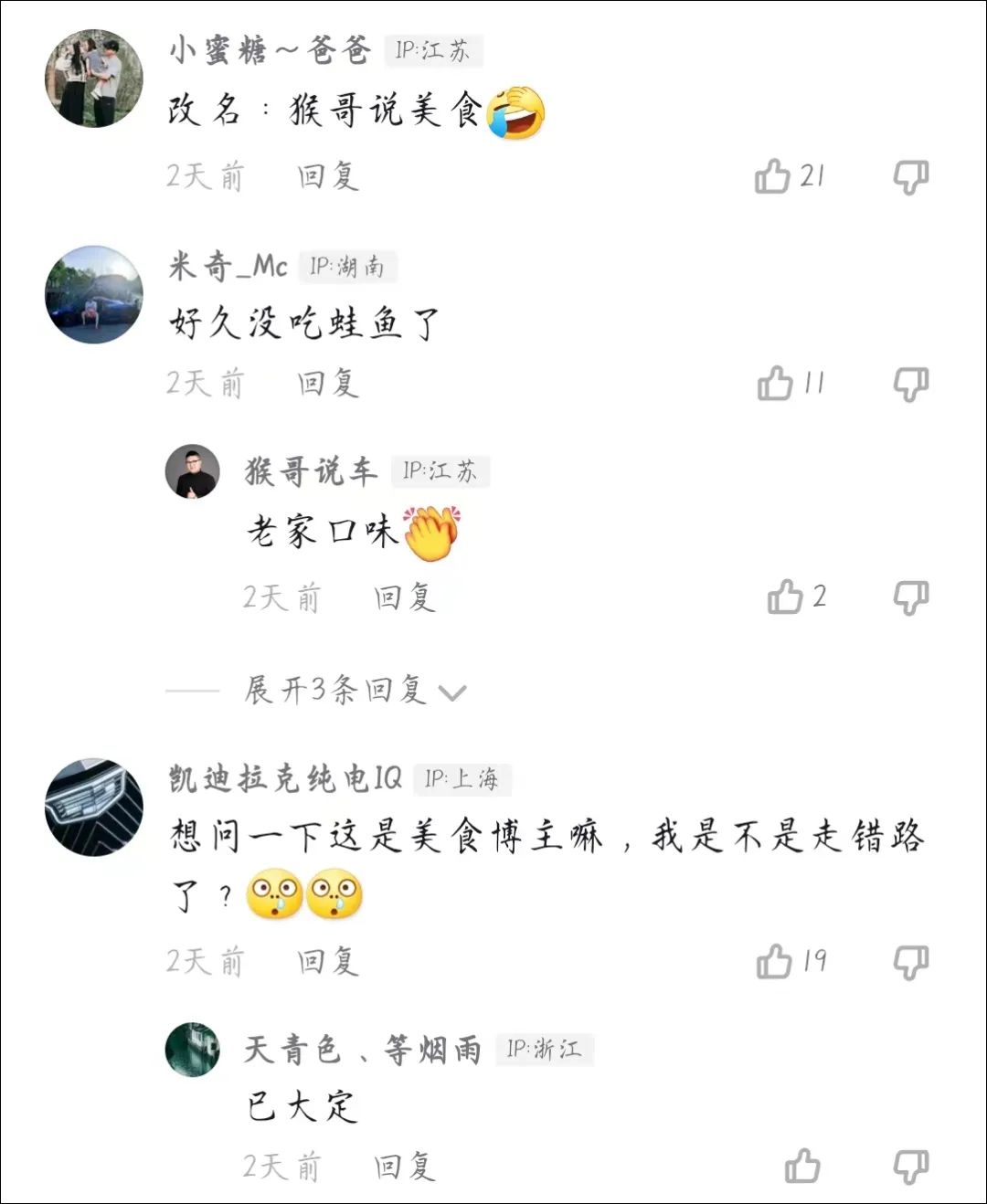Dislike 天青色、等烟雨's reply
The image size is (987, 1204).
[910, 1166]
